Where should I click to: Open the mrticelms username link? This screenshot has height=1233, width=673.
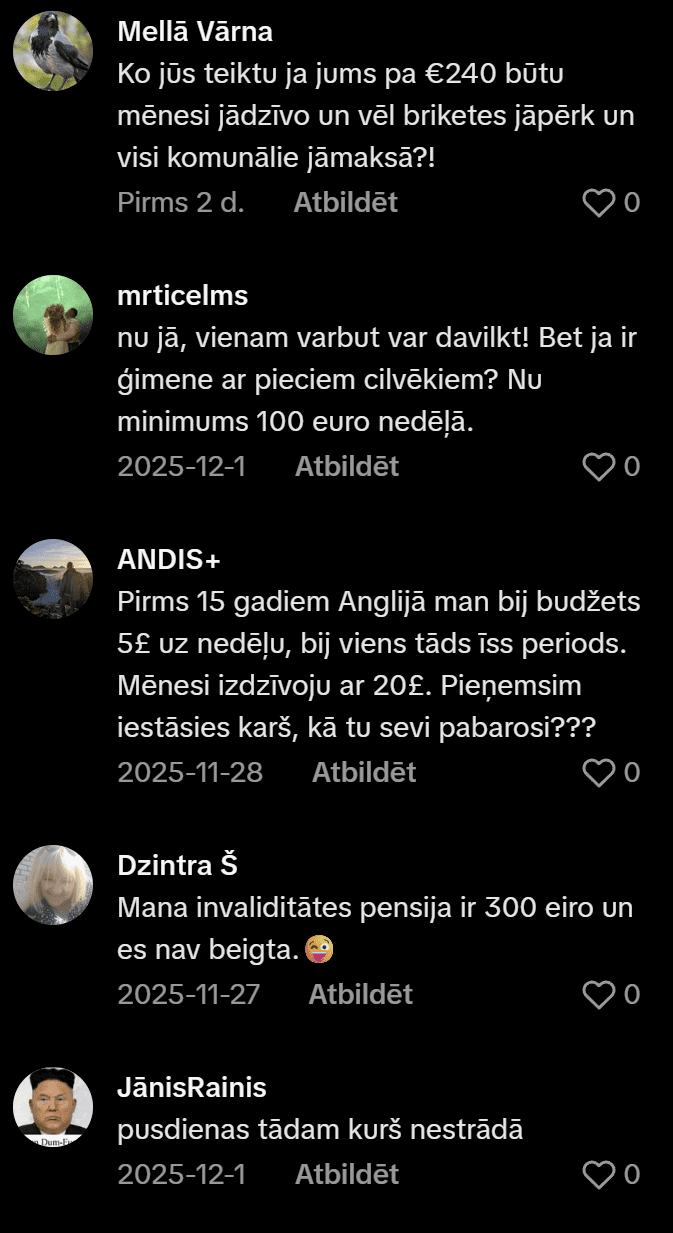183,296
